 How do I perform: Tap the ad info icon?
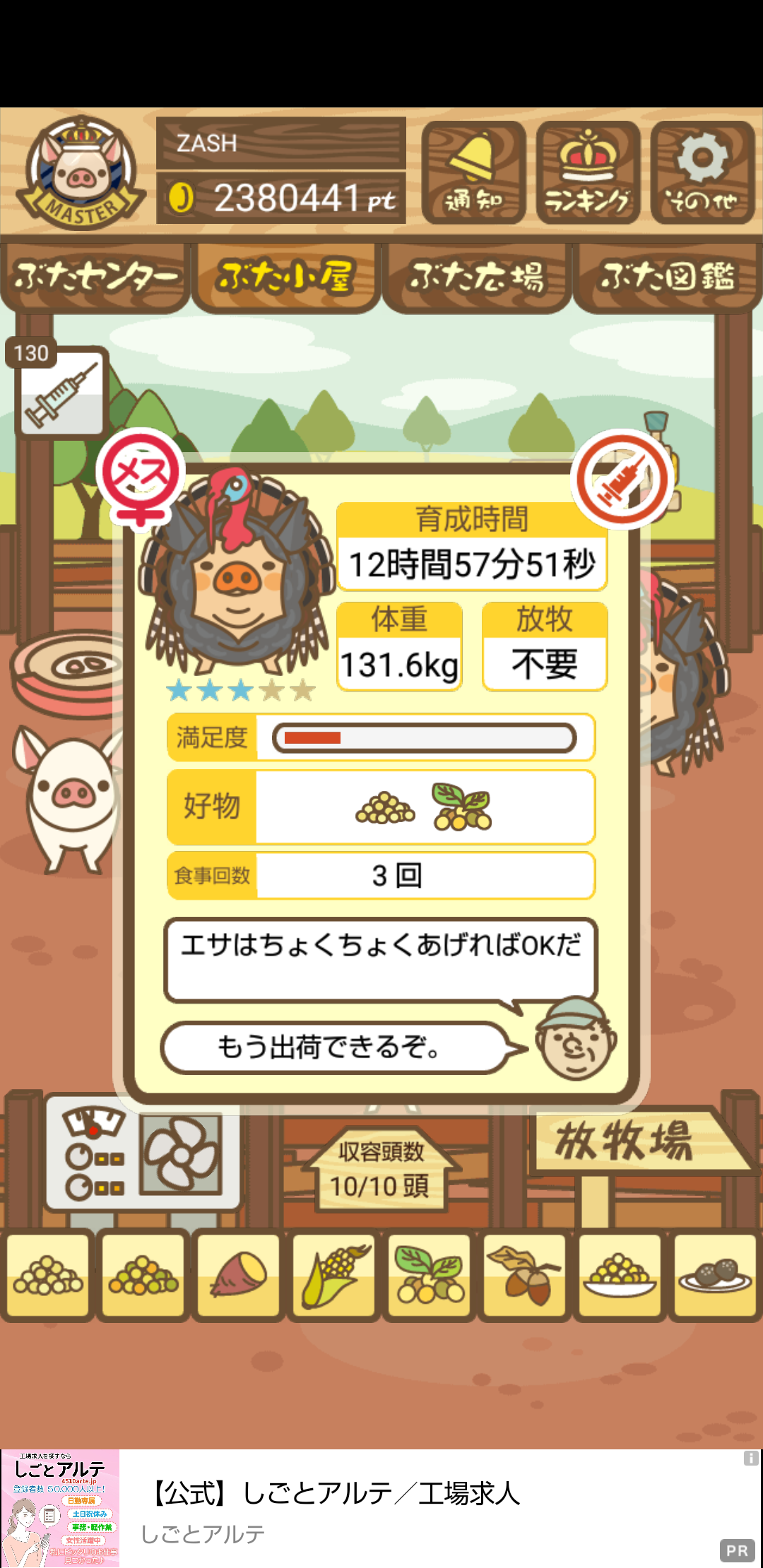coord(750,1458)
